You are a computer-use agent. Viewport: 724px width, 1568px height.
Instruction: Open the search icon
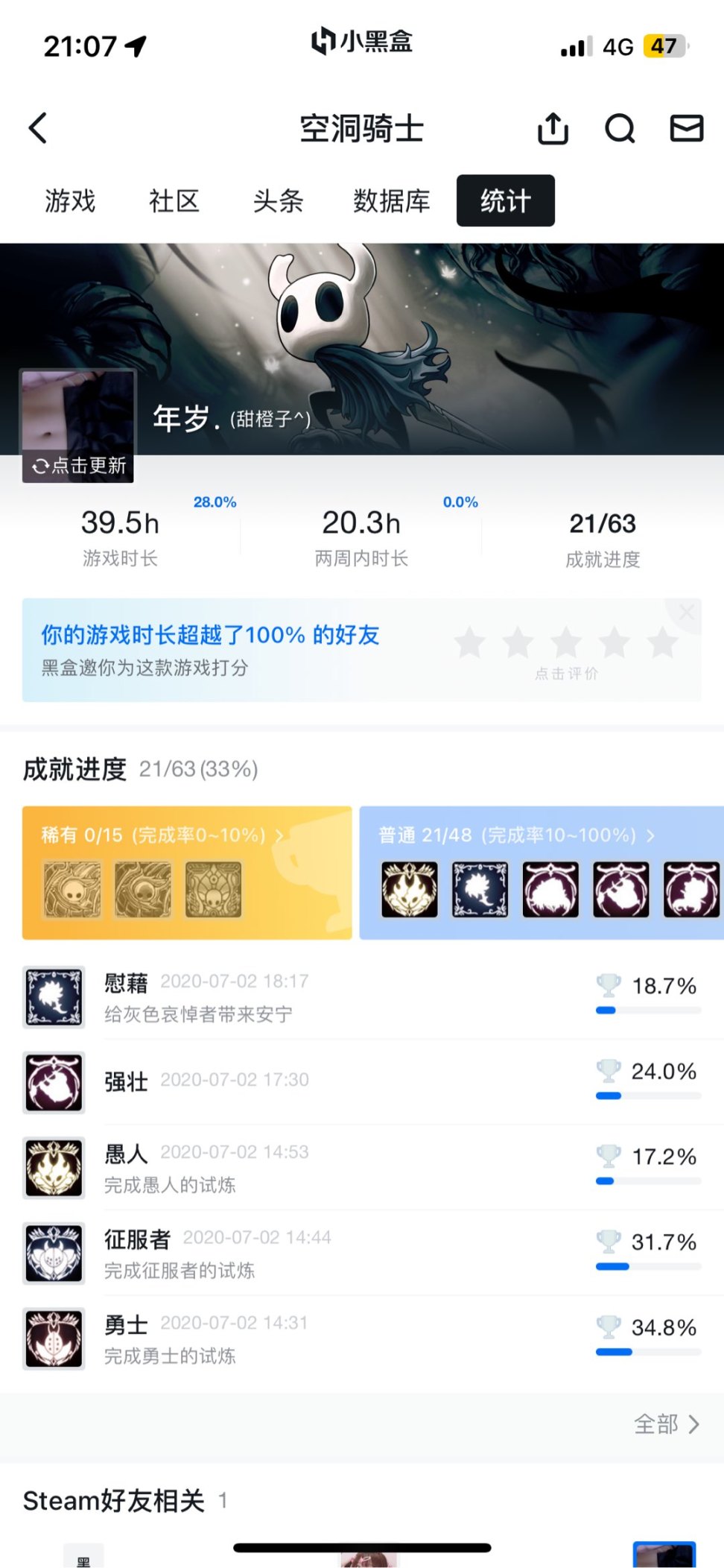pos(619,128)
